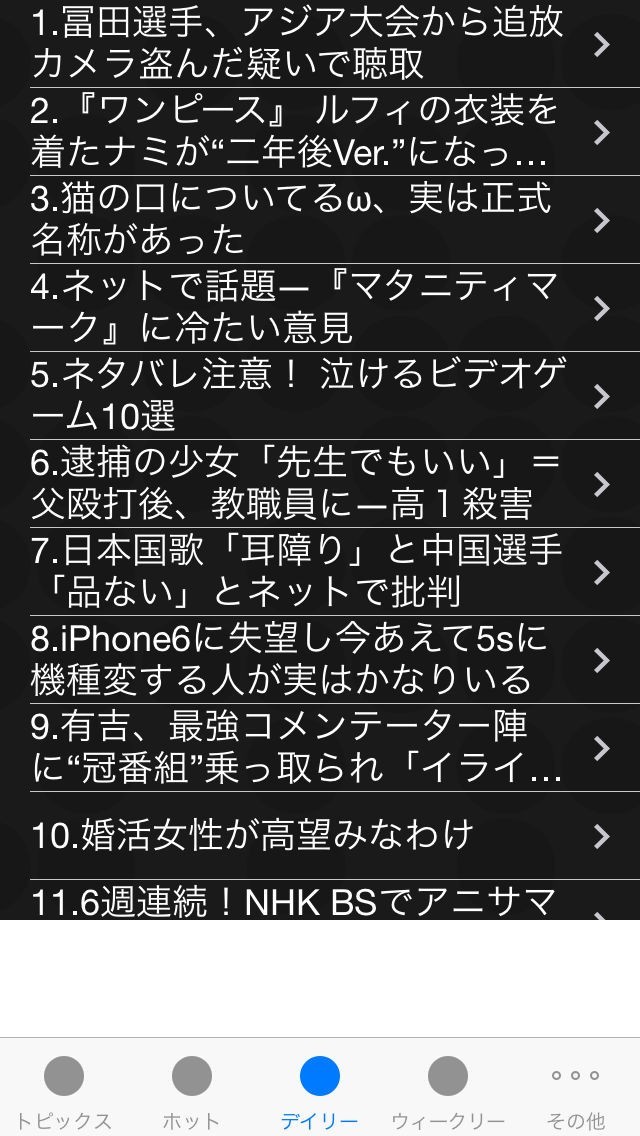
Task: Open the マタニティマーク article
Action: tap(320, 308)
